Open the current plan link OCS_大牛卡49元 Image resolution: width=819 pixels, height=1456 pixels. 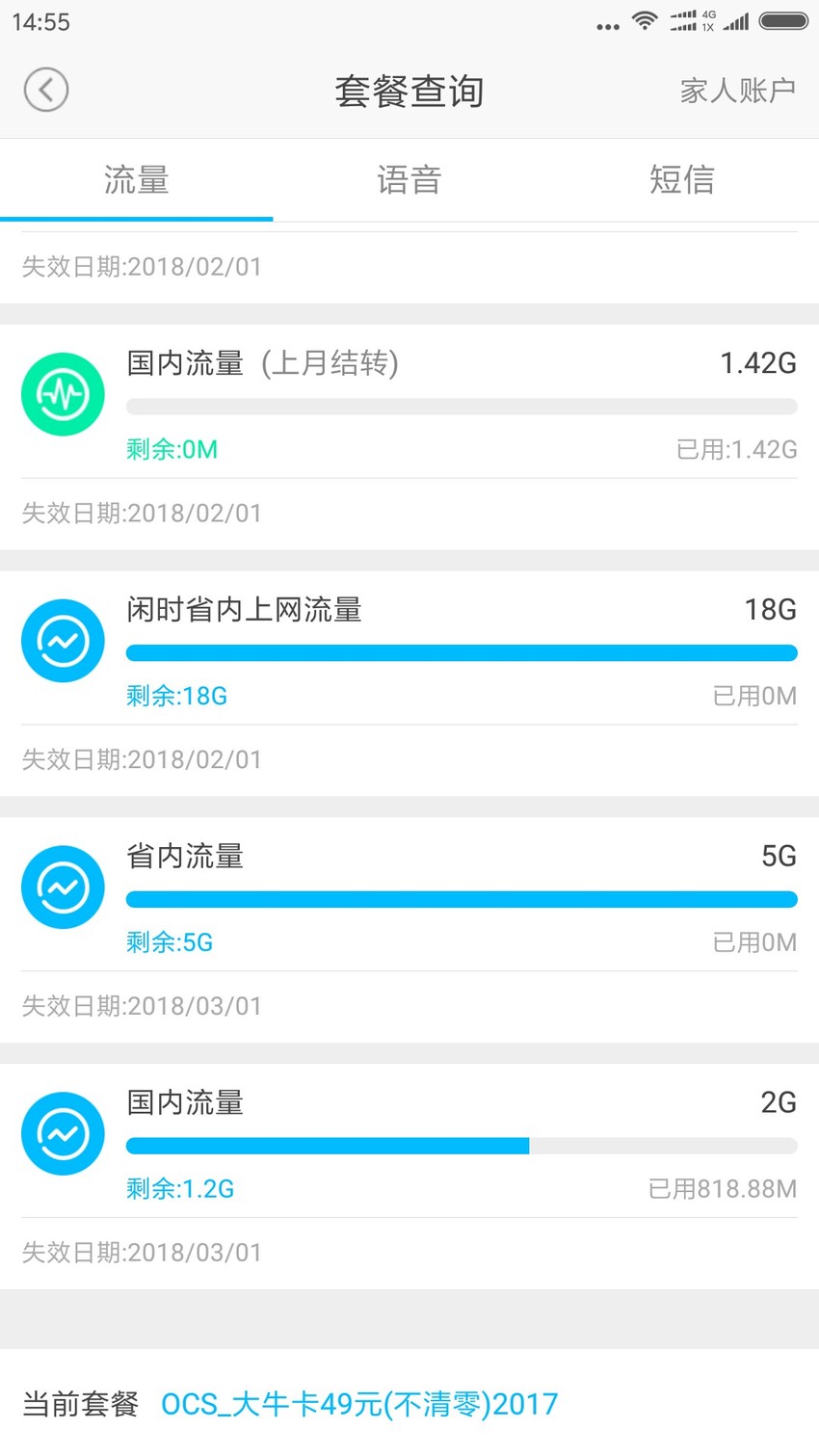click(x=359, y=1404)
